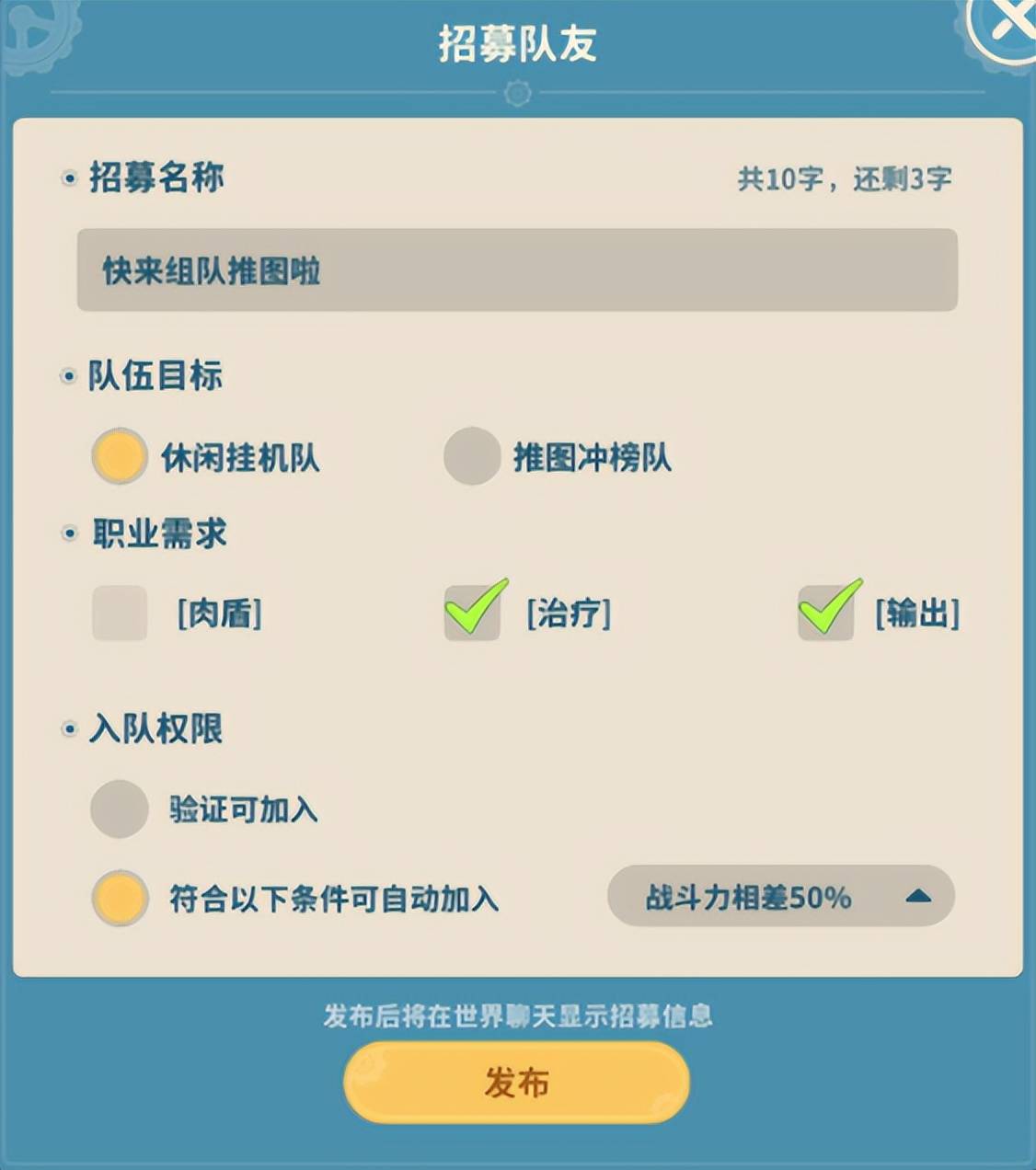Check the [肉盾] role checkbox
1036x1170 pixels.
pos(120,613)
